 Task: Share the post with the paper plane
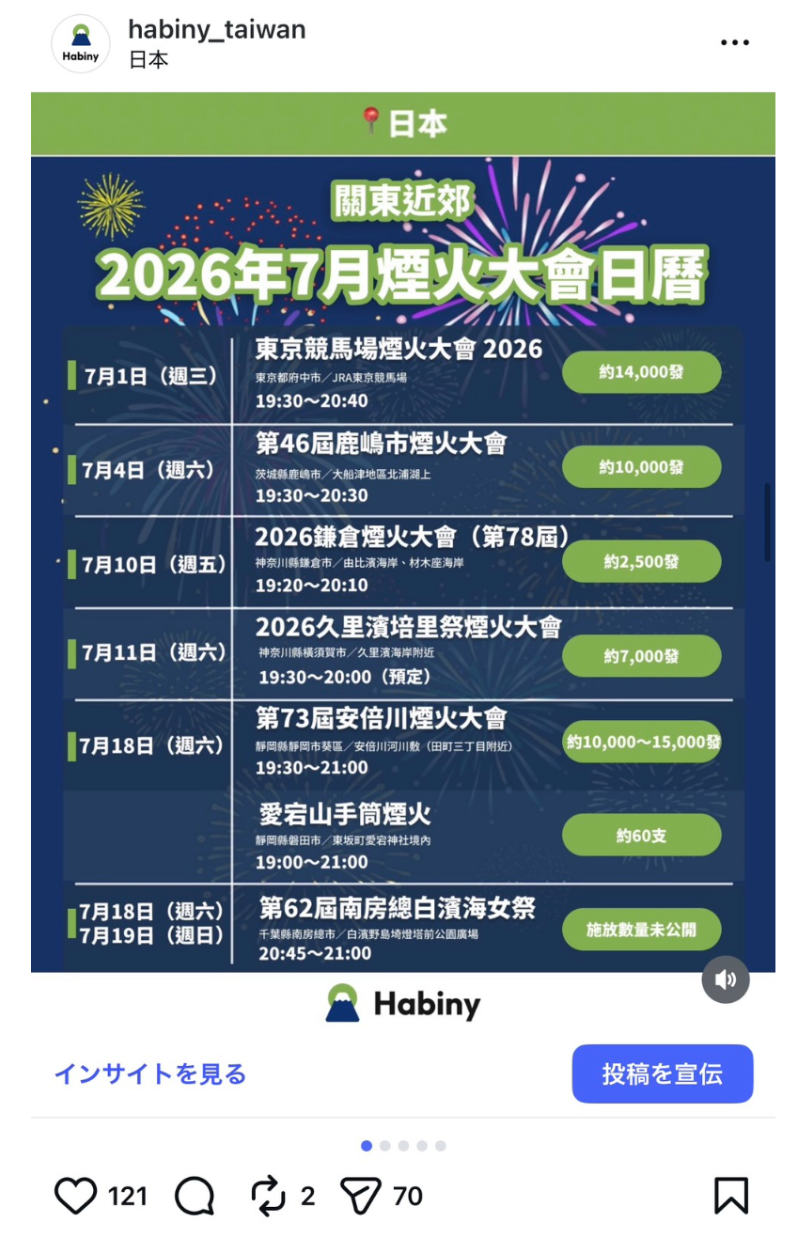[361, 1196]
